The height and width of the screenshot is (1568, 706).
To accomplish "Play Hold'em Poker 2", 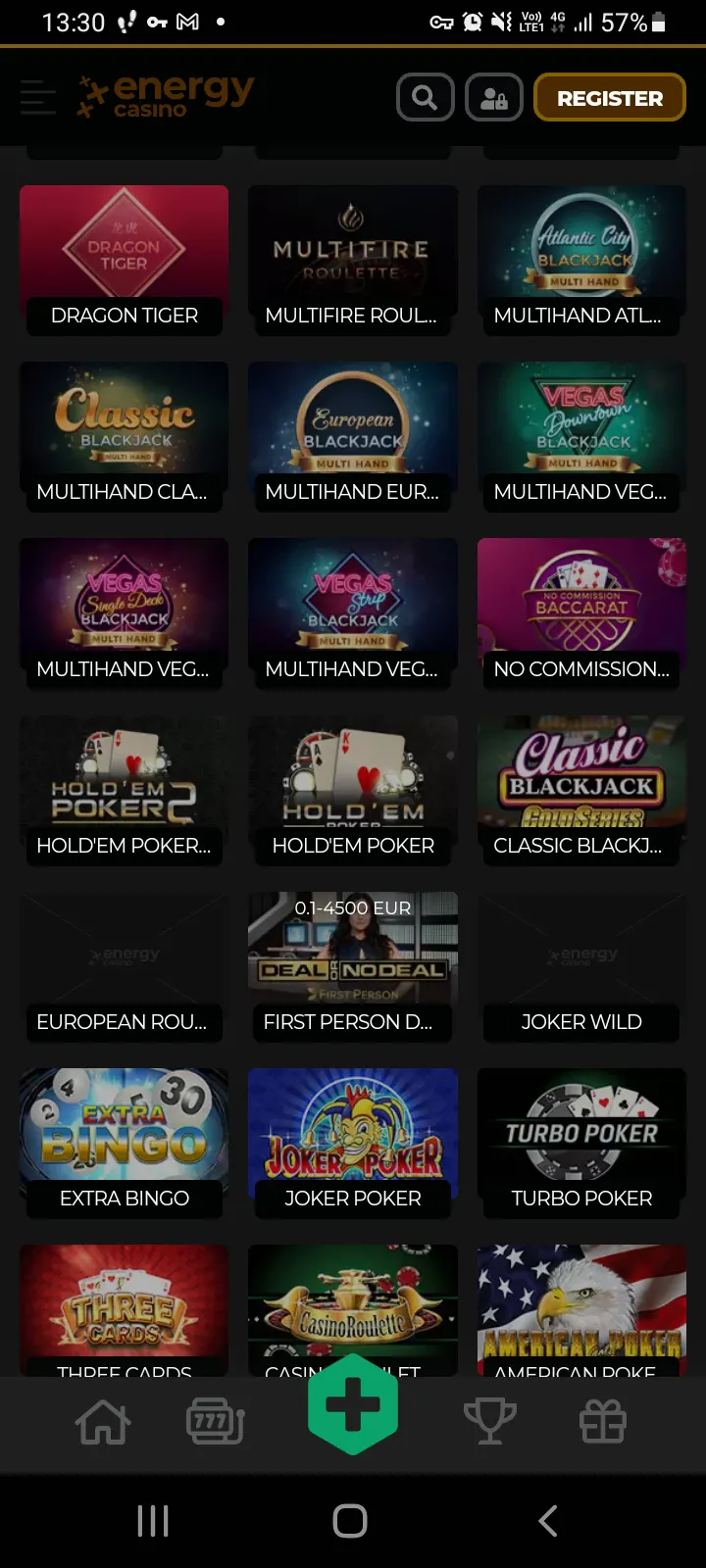I will [125, 791].
